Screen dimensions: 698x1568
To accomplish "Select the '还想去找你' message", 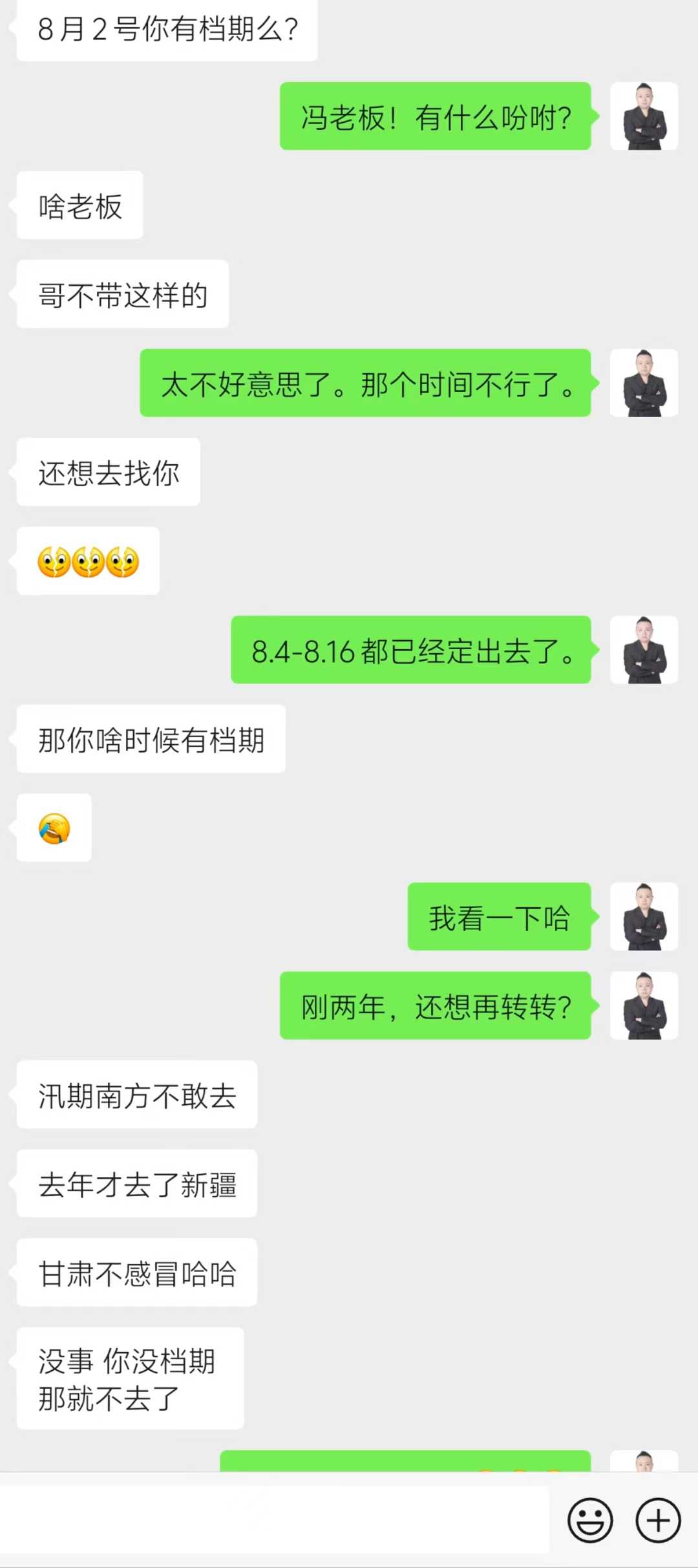I will click(x=107, y=473).
